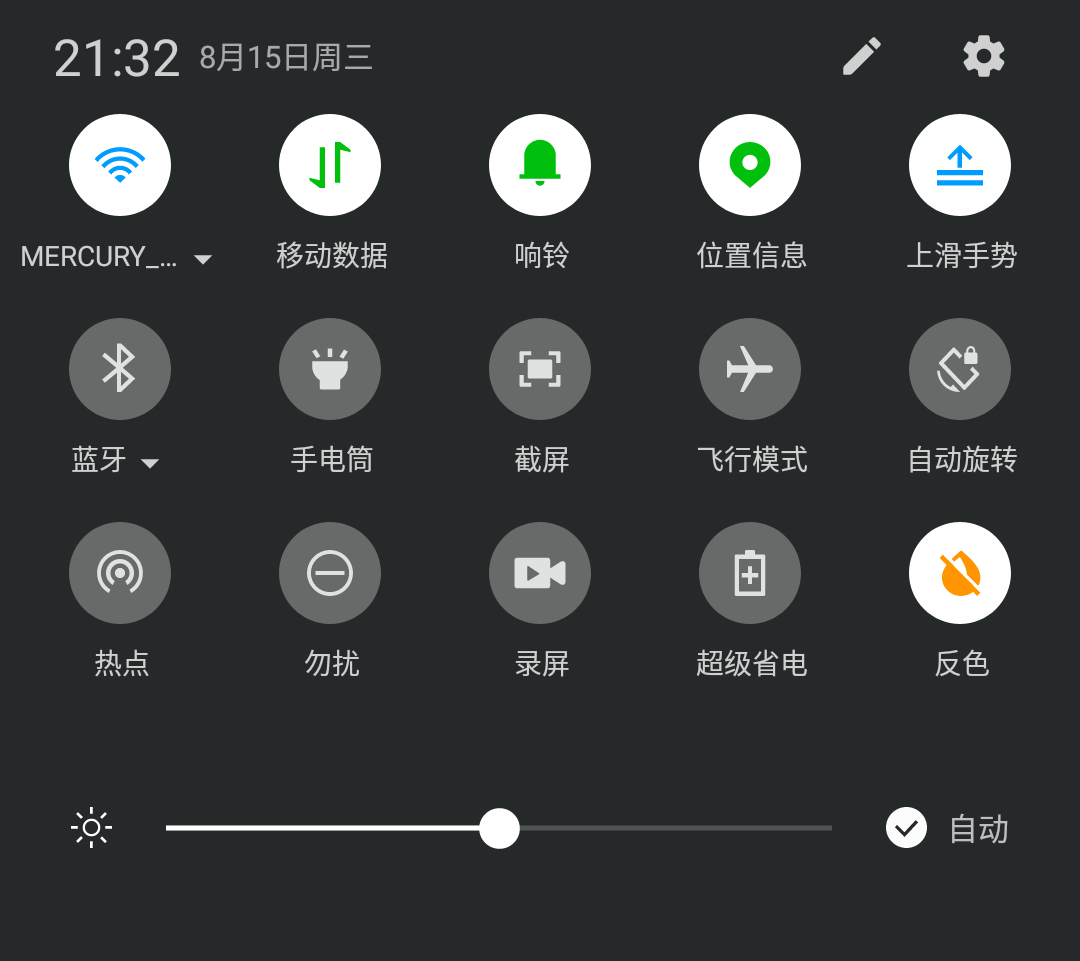Viewport: 1080px width, 961px height.
Task: Switch the ringer mode (响铃) tile
Action: [x=540, y=165]
